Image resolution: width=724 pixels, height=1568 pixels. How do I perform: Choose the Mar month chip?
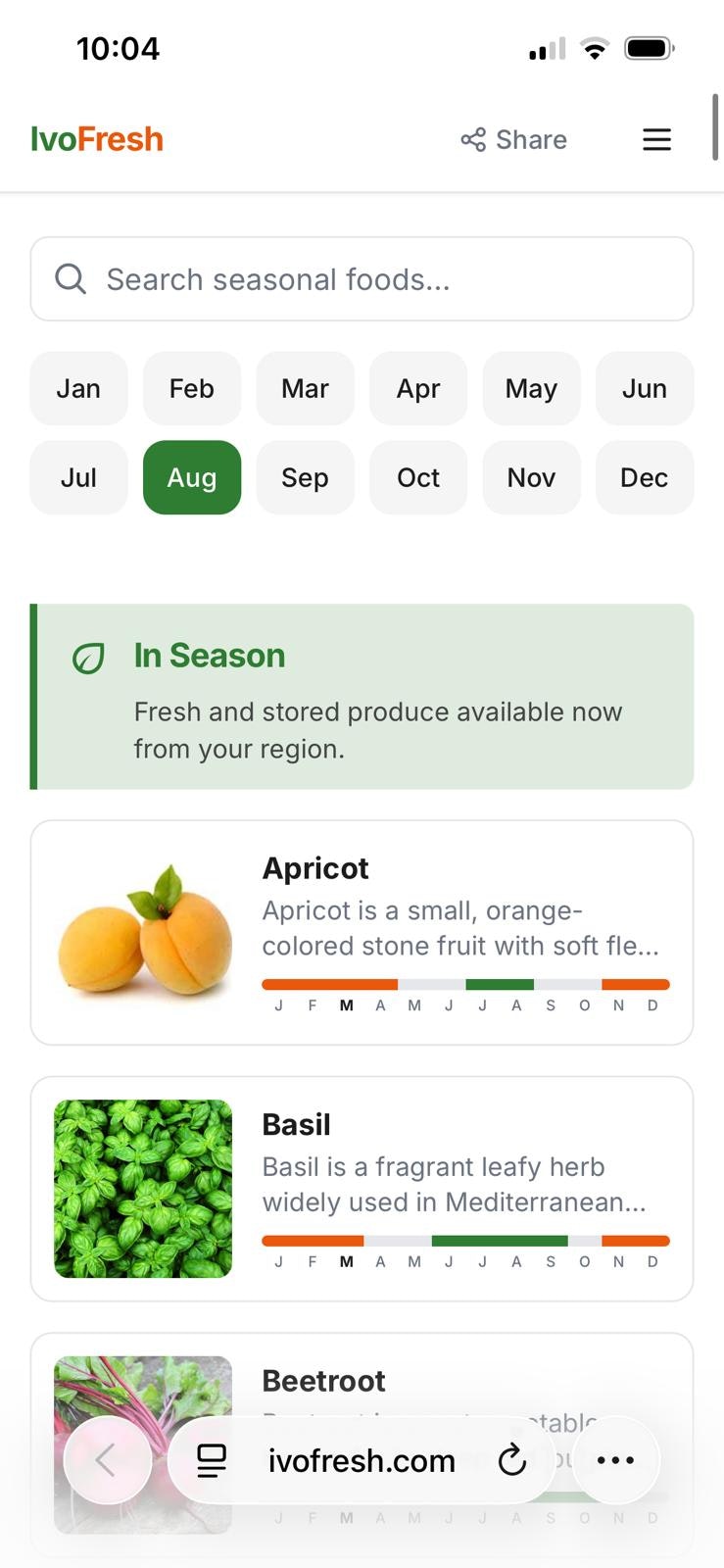[305, 389]
